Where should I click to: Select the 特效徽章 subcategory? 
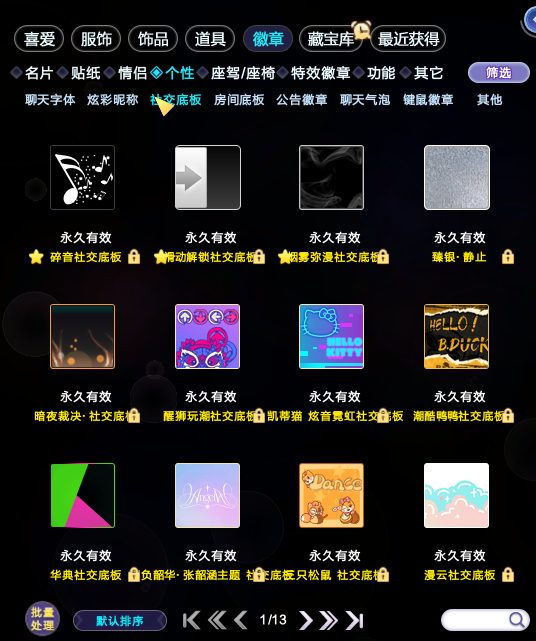[320, 73]
